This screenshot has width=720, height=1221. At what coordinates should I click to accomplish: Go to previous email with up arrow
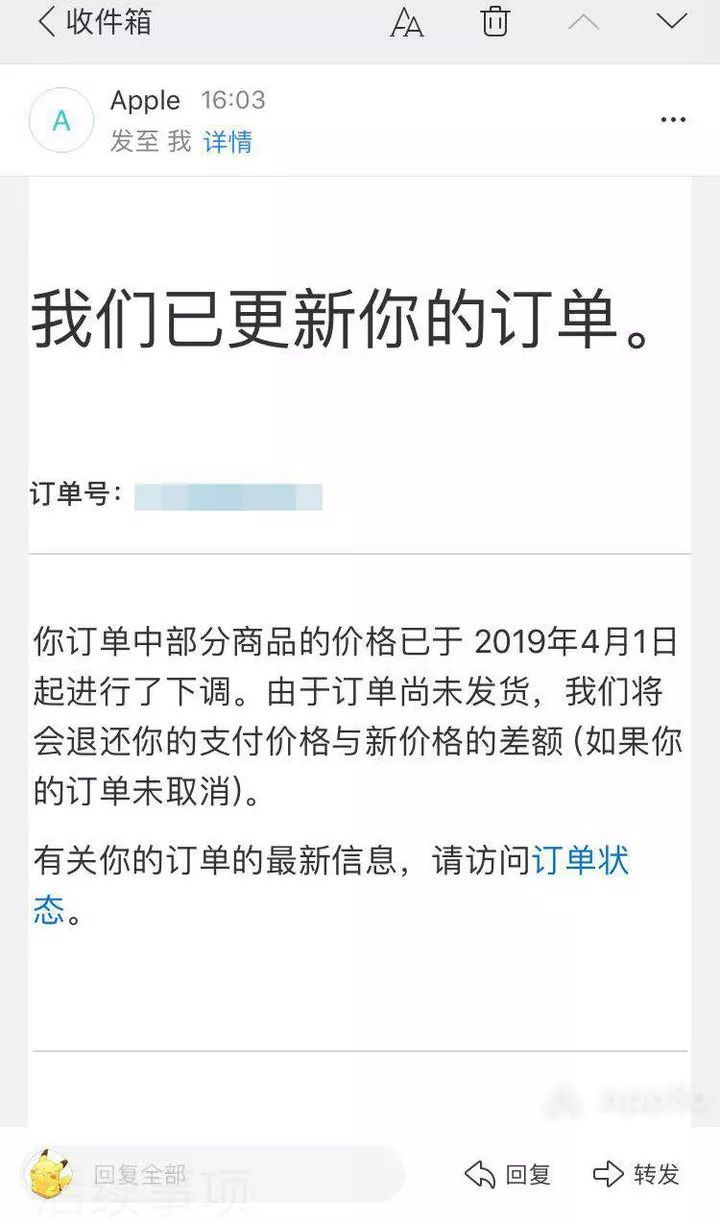point(584,22)
